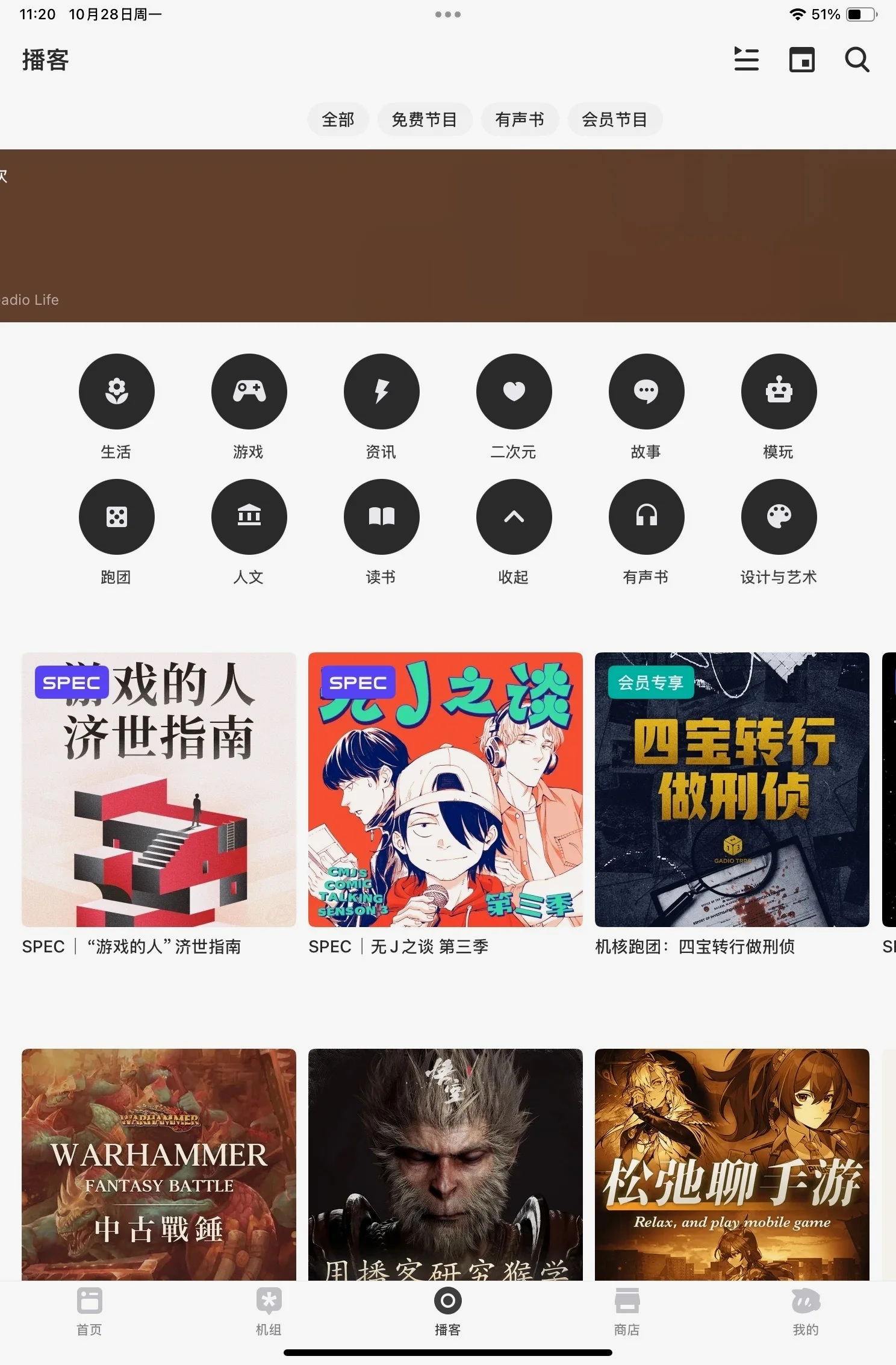Open the 设计与艺术 category

pos(779,517)
